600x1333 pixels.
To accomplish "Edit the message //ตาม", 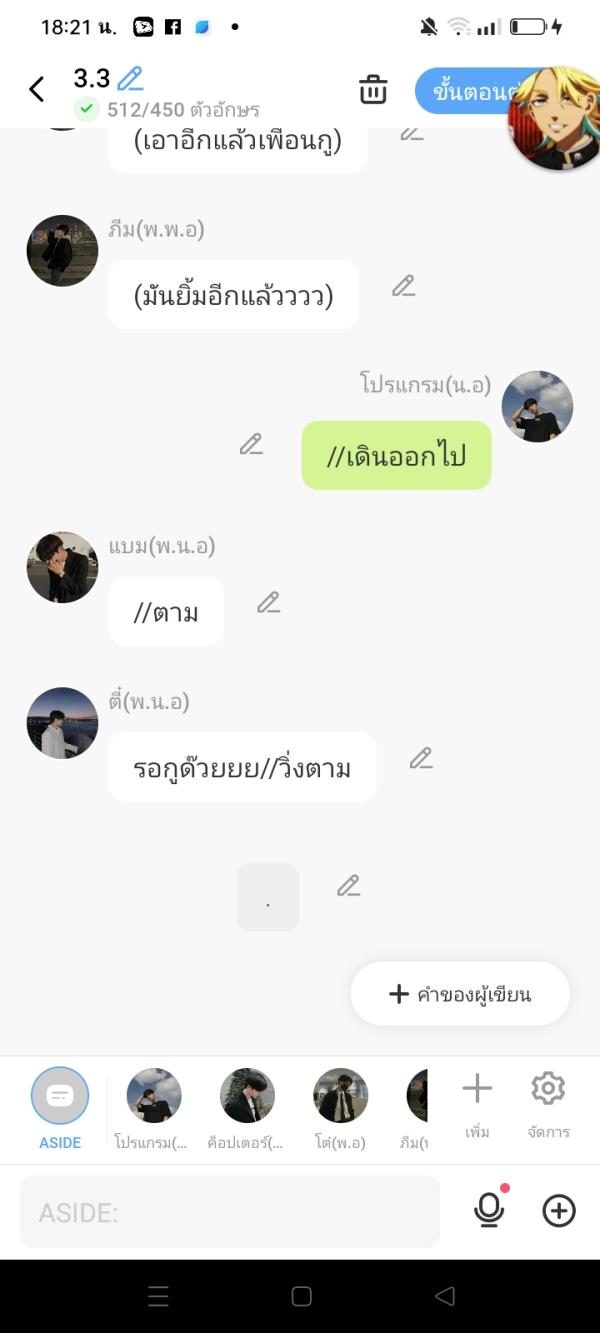I will click(268, 602).
